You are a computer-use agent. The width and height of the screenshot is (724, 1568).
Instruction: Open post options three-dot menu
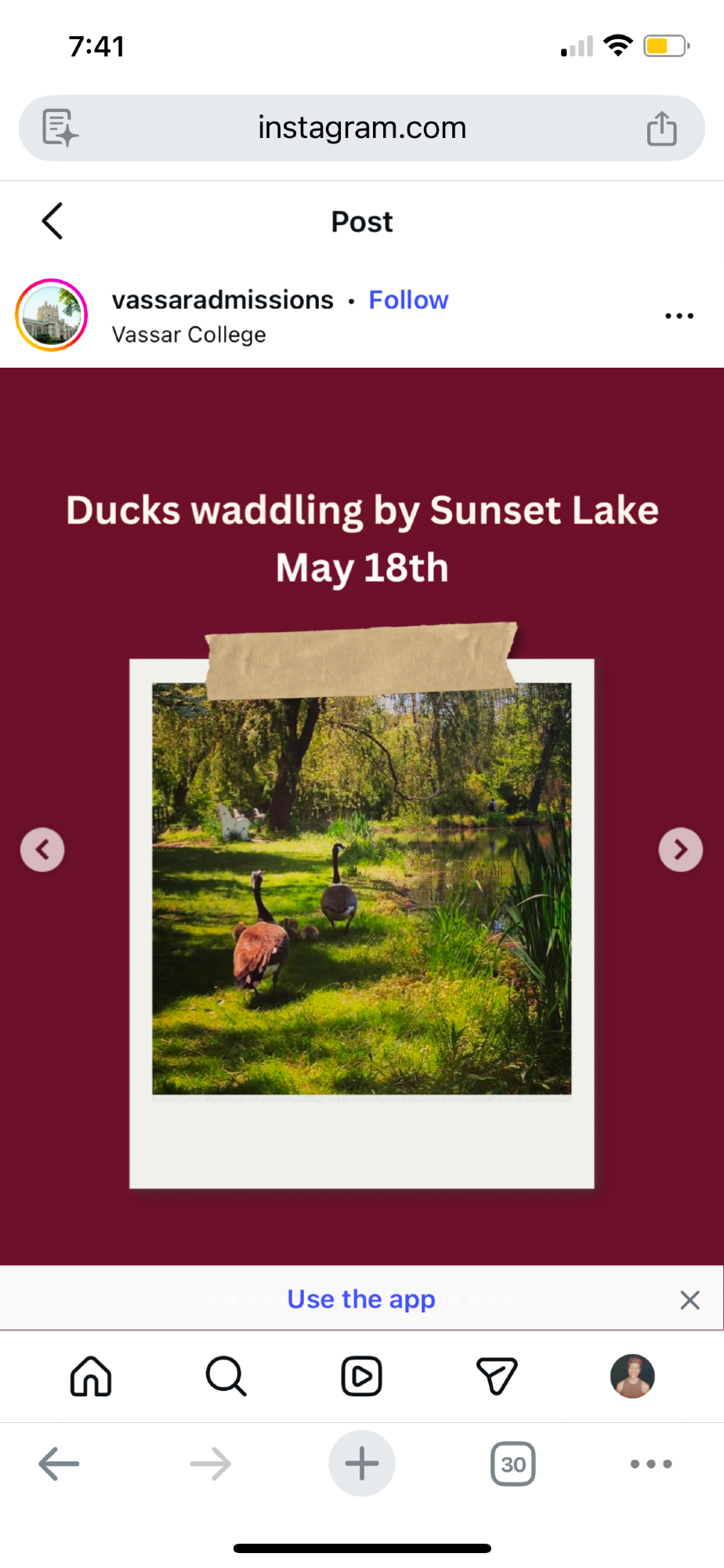[x=679, y=316]
